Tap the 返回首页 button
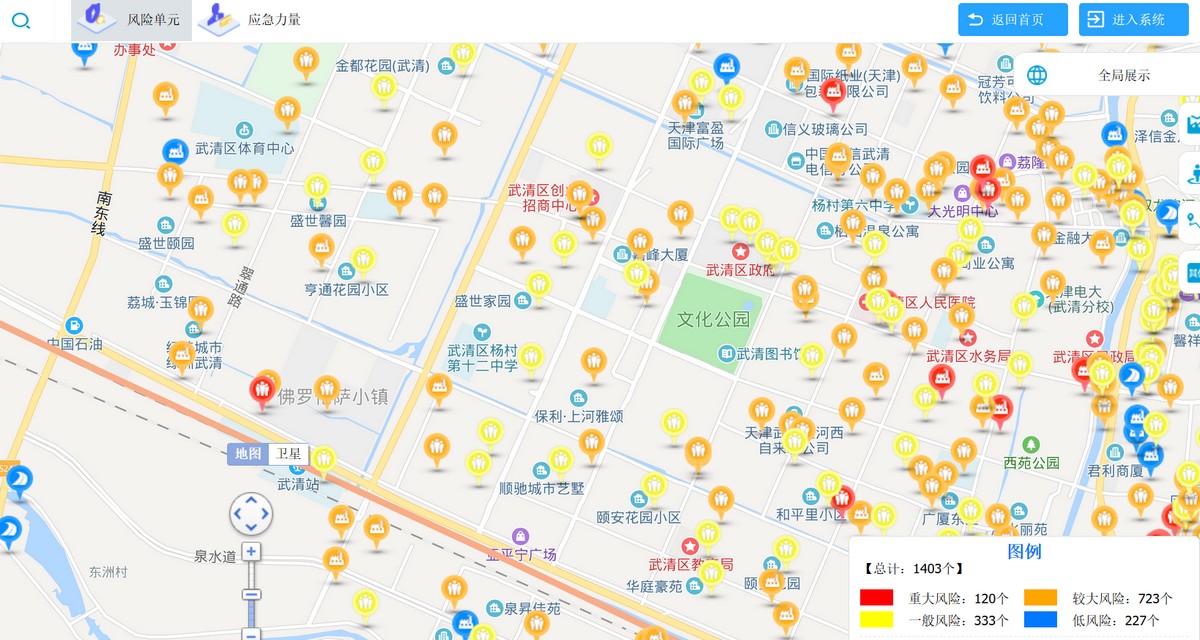The image size is (1200, 640). click(1012, 20)
